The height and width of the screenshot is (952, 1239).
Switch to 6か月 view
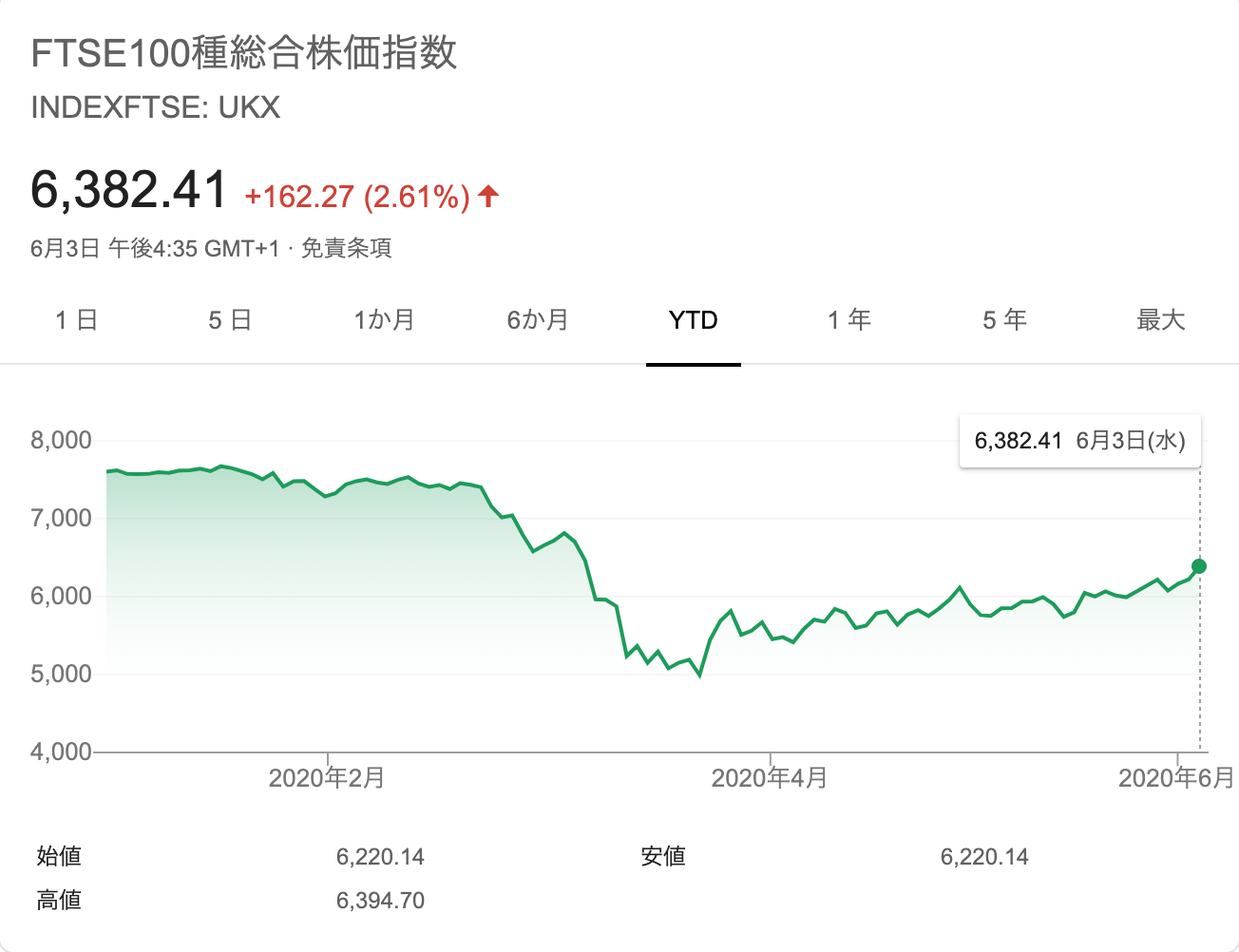[538, 320]
